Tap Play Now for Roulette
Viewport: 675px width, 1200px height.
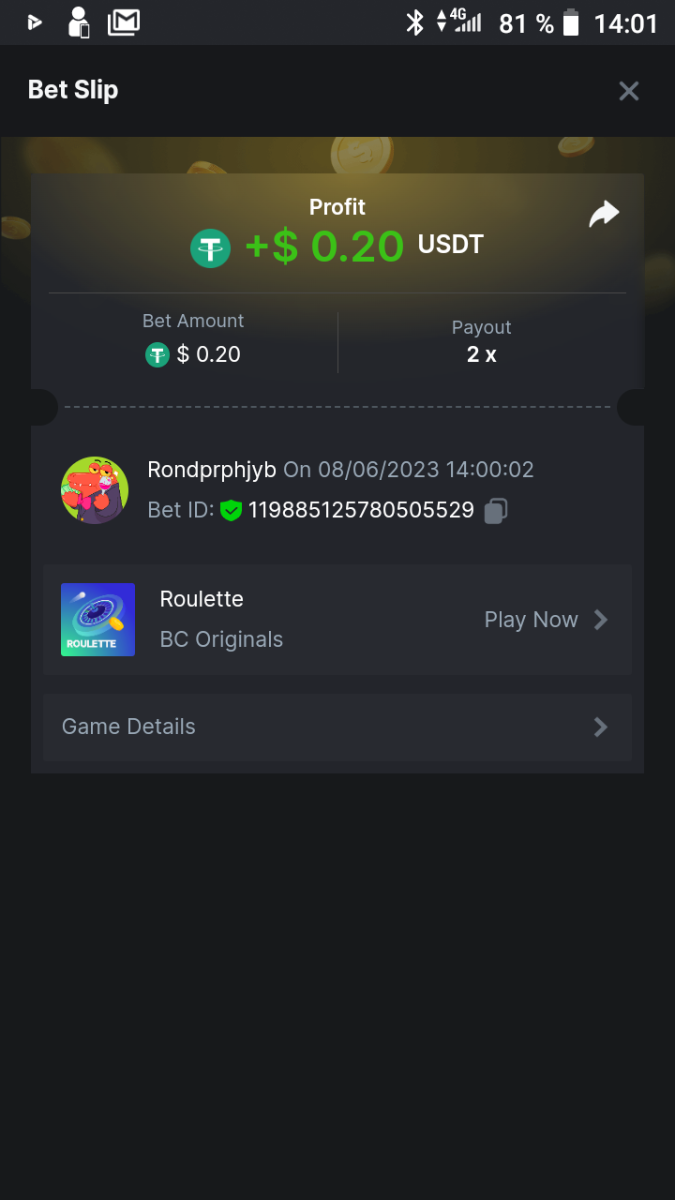point(545,620)
